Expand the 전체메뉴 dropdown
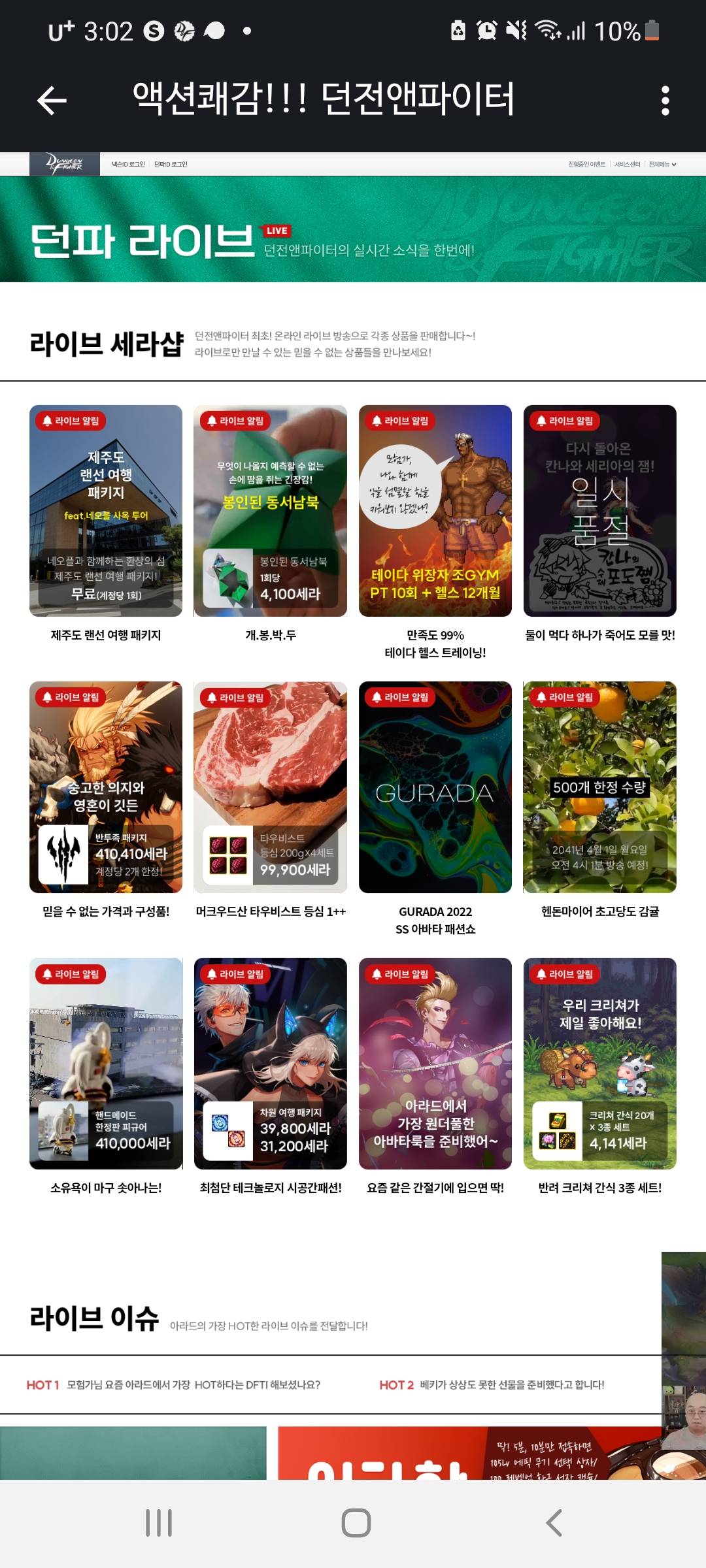Screen dimensions: 706x1568 click(x=662, y=165)
